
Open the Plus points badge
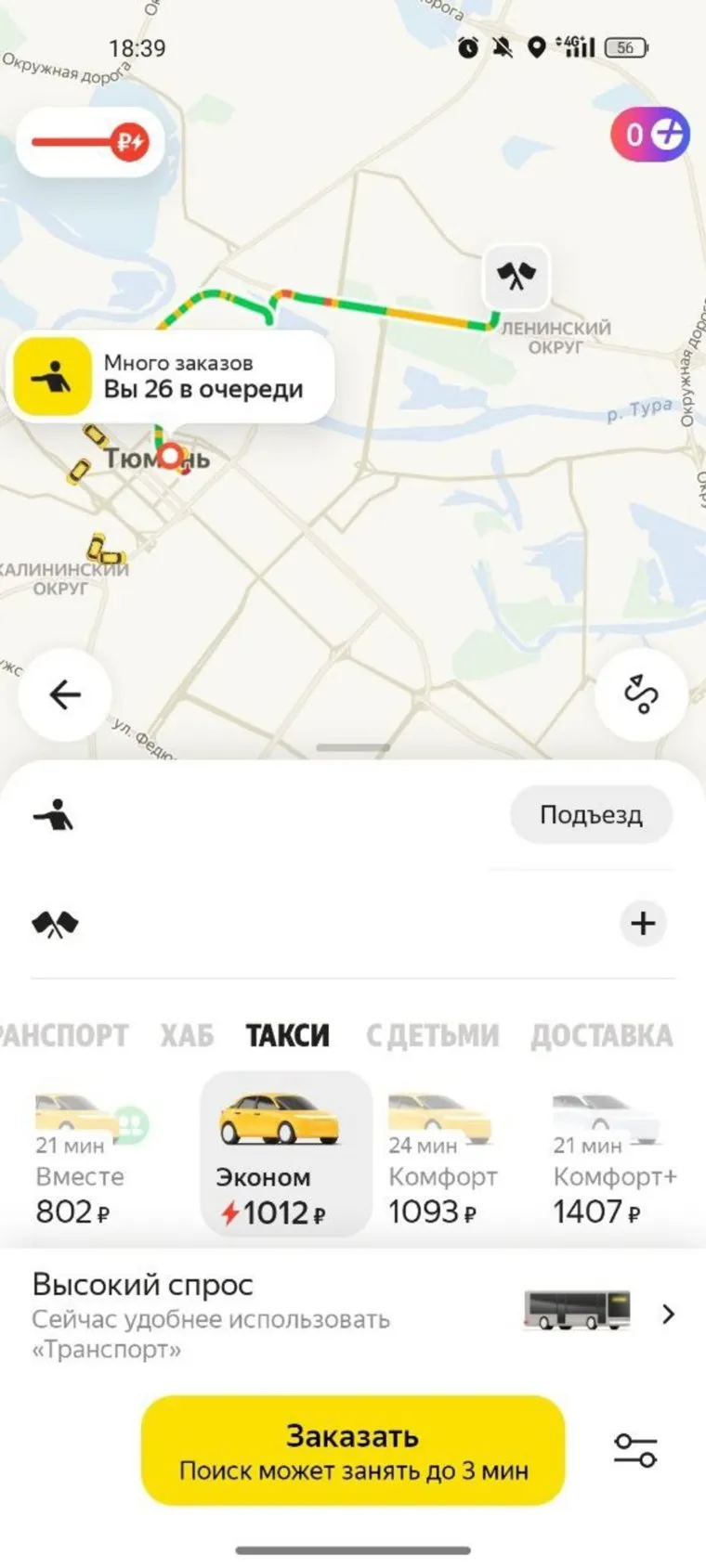tap(649, 136)
